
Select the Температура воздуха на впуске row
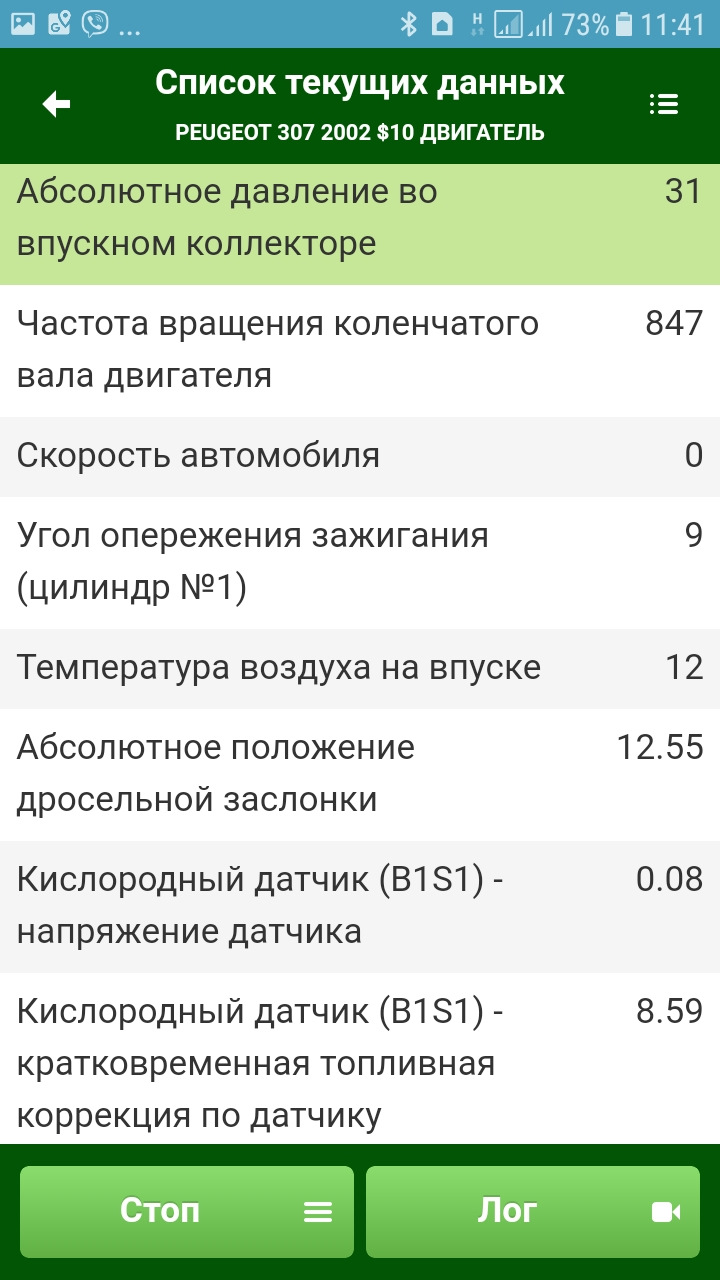[360, 668]
